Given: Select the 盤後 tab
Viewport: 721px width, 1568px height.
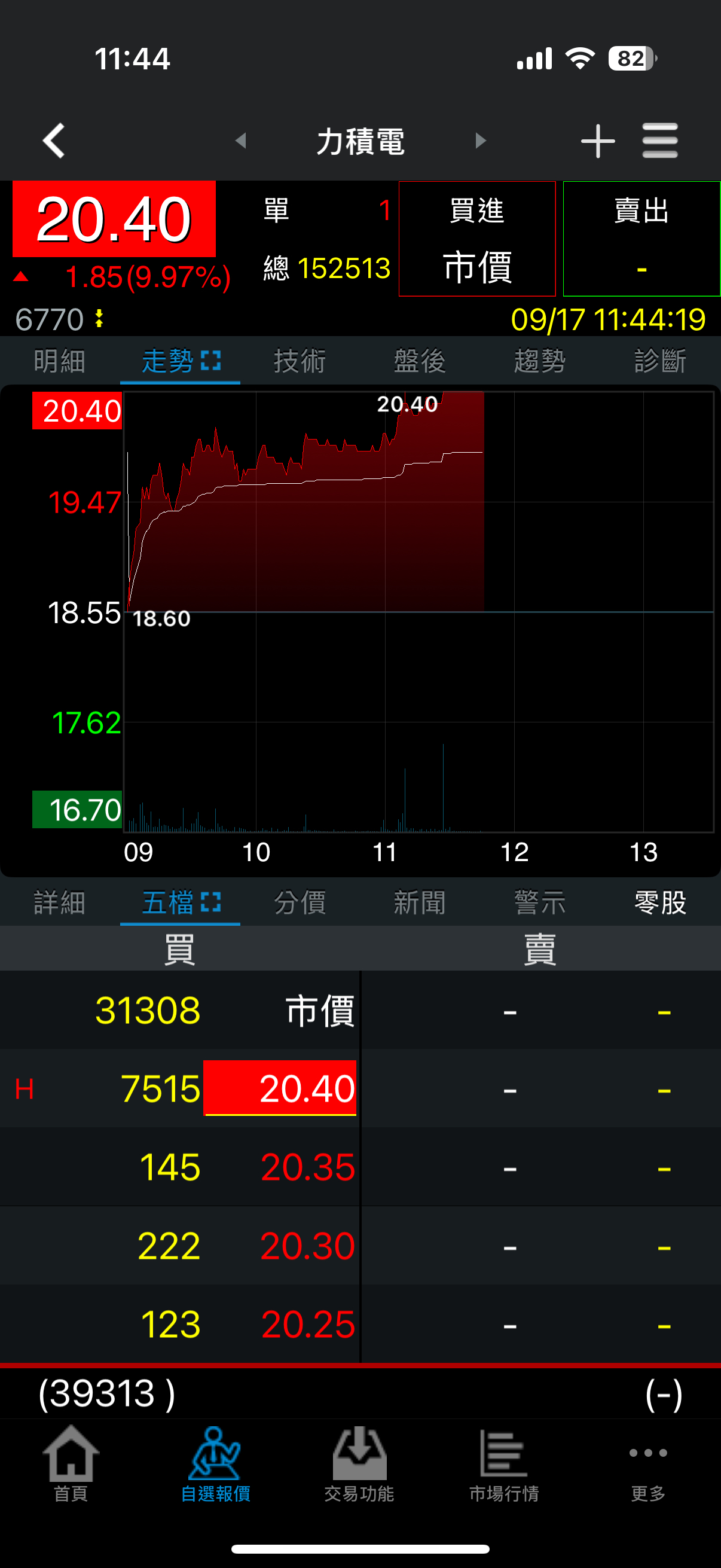Looking at the screenshot, I should [420, 362].
